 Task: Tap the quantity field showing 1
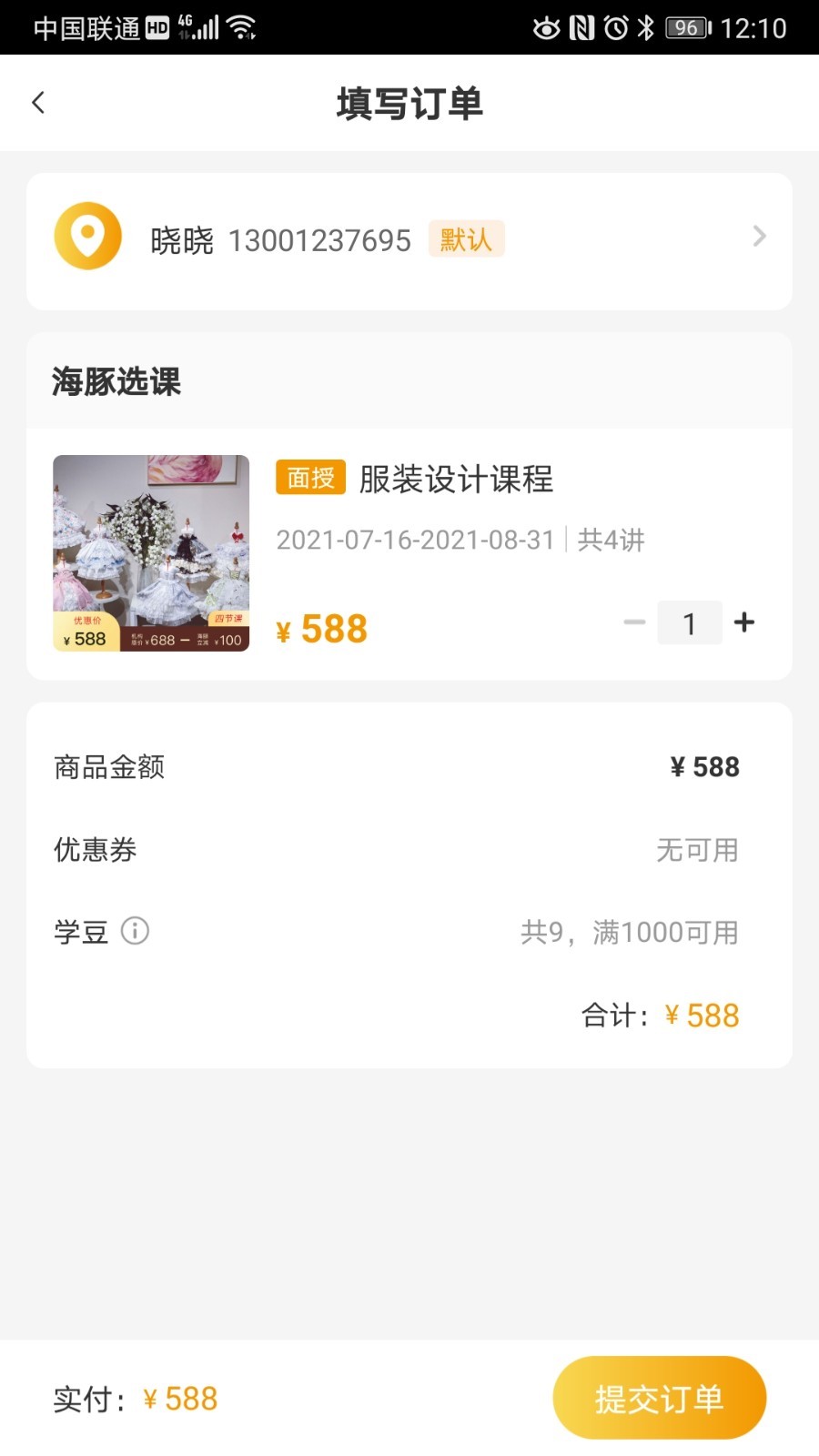[690, 623]
